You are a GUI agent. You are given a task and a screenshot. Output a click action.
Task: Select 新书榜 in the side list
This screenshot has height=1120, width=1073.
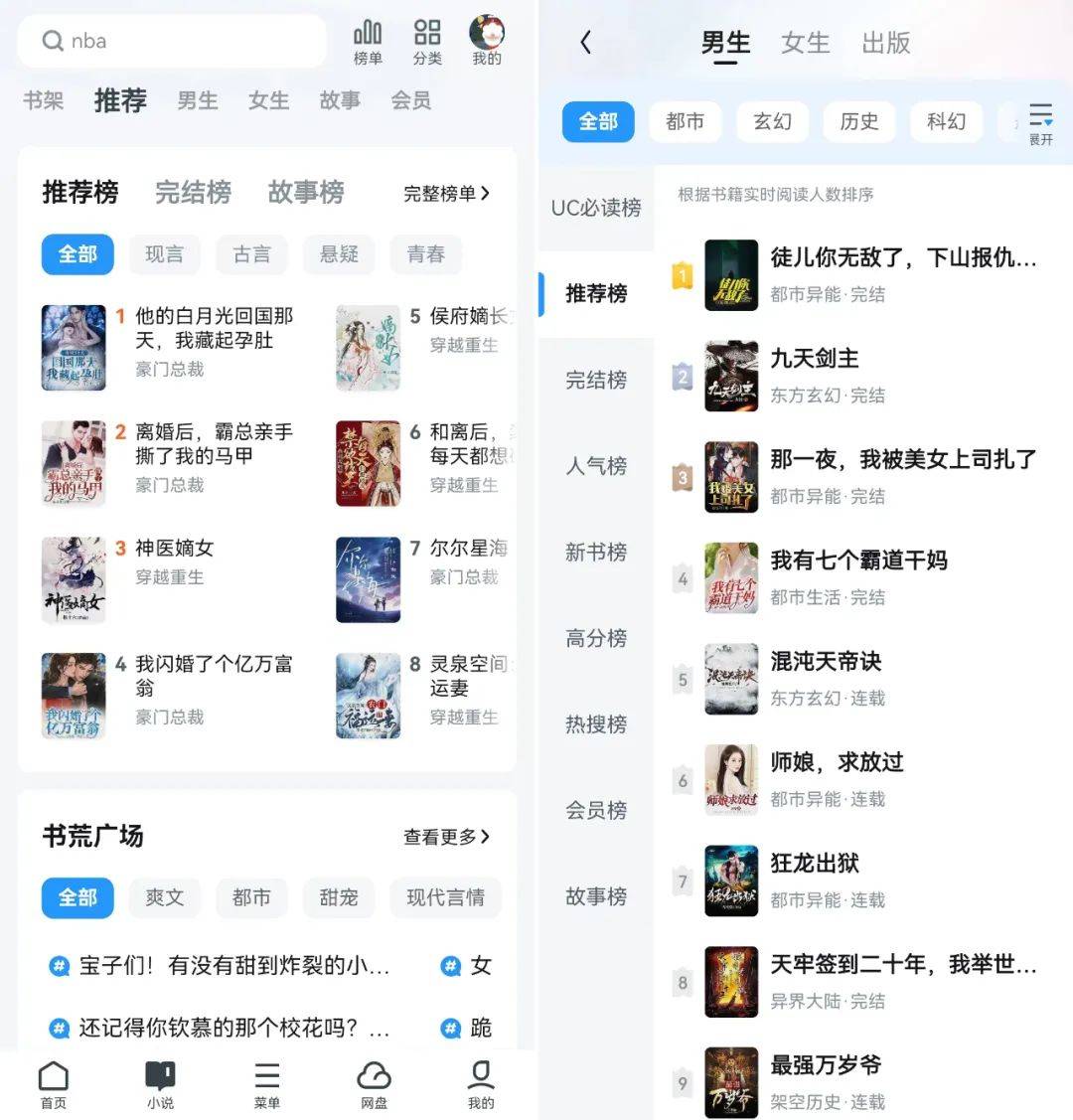[x=596, y=553]
